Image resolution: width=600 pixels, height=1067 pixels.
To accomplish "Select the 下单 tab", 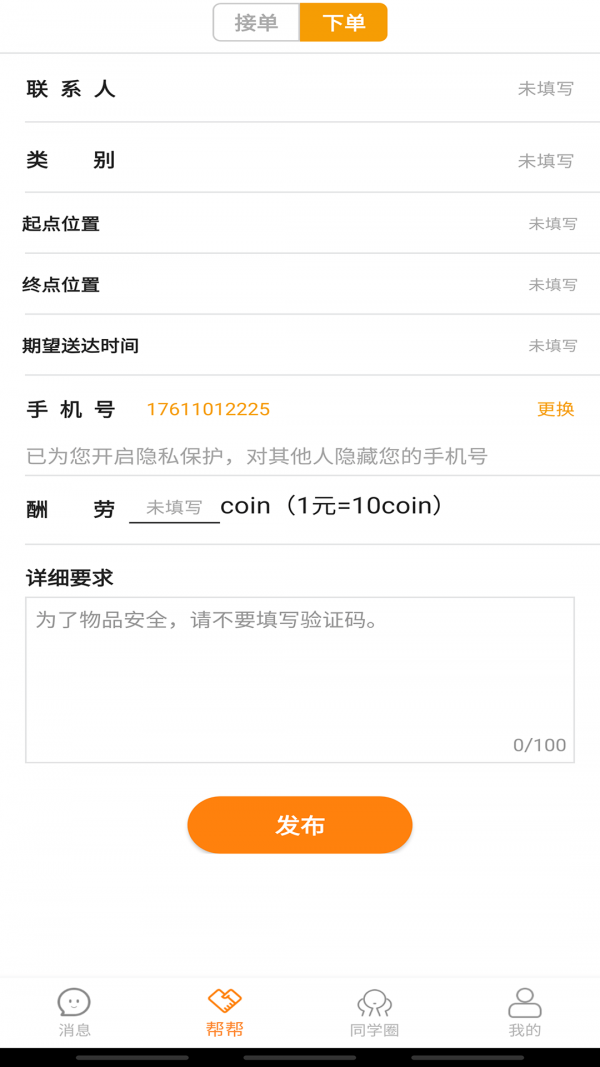I will (343, 22).
